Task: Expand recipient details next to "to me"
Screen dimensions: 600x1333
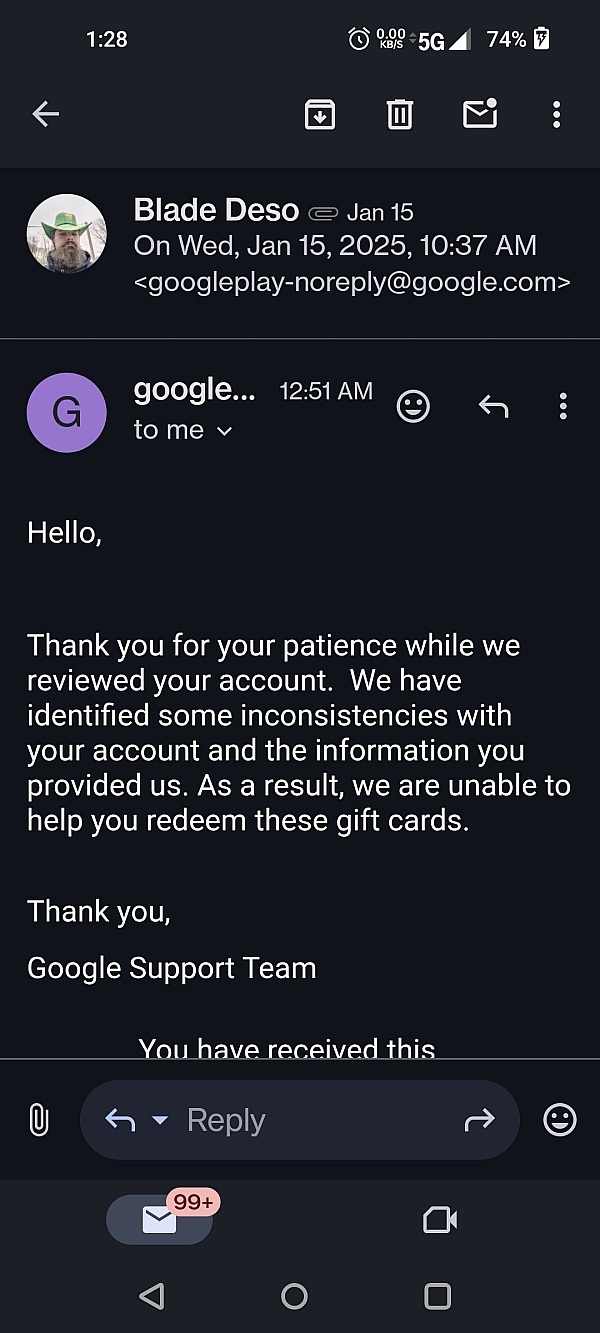Action: pyautogui.click(x=225, y=431)
